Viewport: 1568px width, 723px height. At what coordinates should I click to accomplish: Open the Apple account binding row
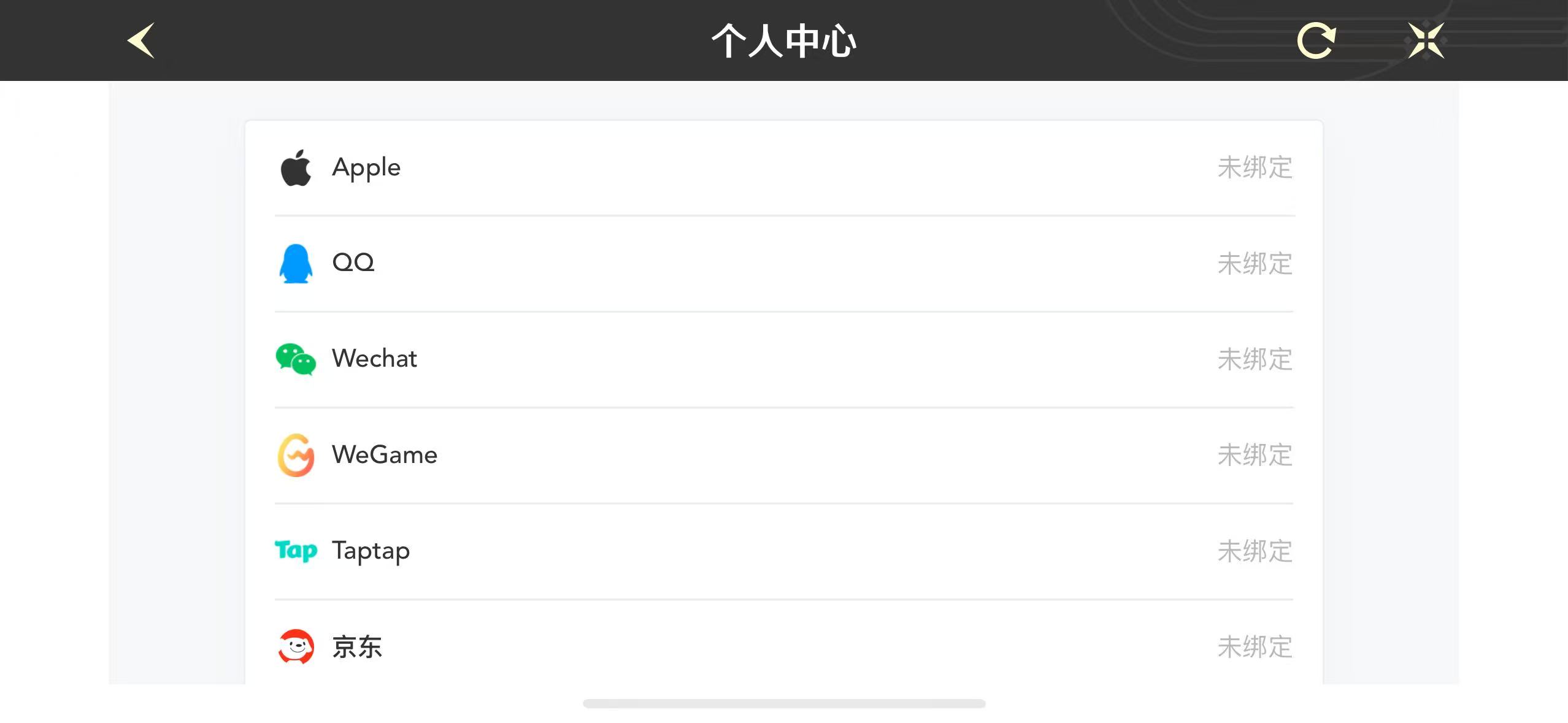(x=784, y=168)
